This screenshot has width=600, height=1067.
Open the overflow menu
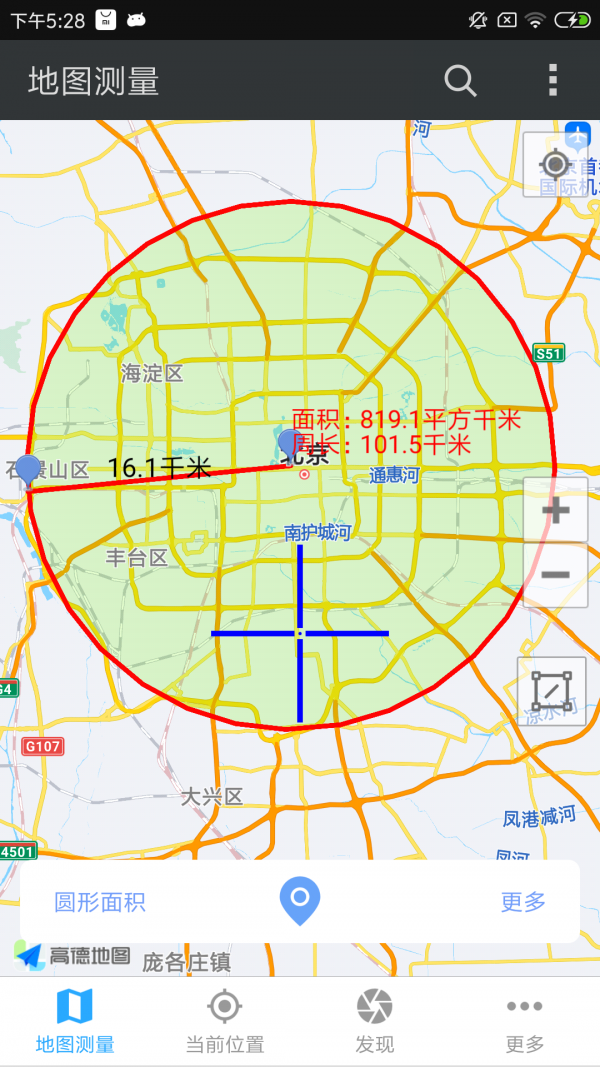point(552,80)
